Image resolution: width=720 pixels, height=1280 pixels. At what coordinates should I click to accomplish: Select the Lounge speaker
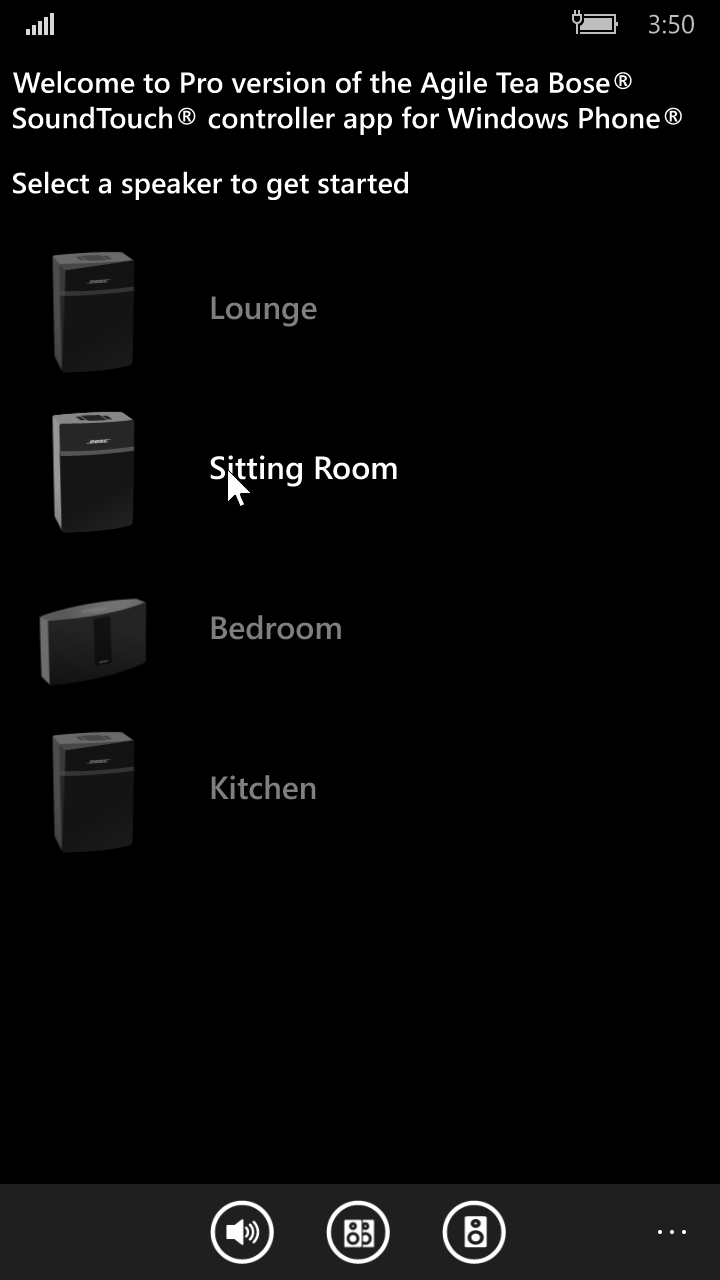pos(262,309)
